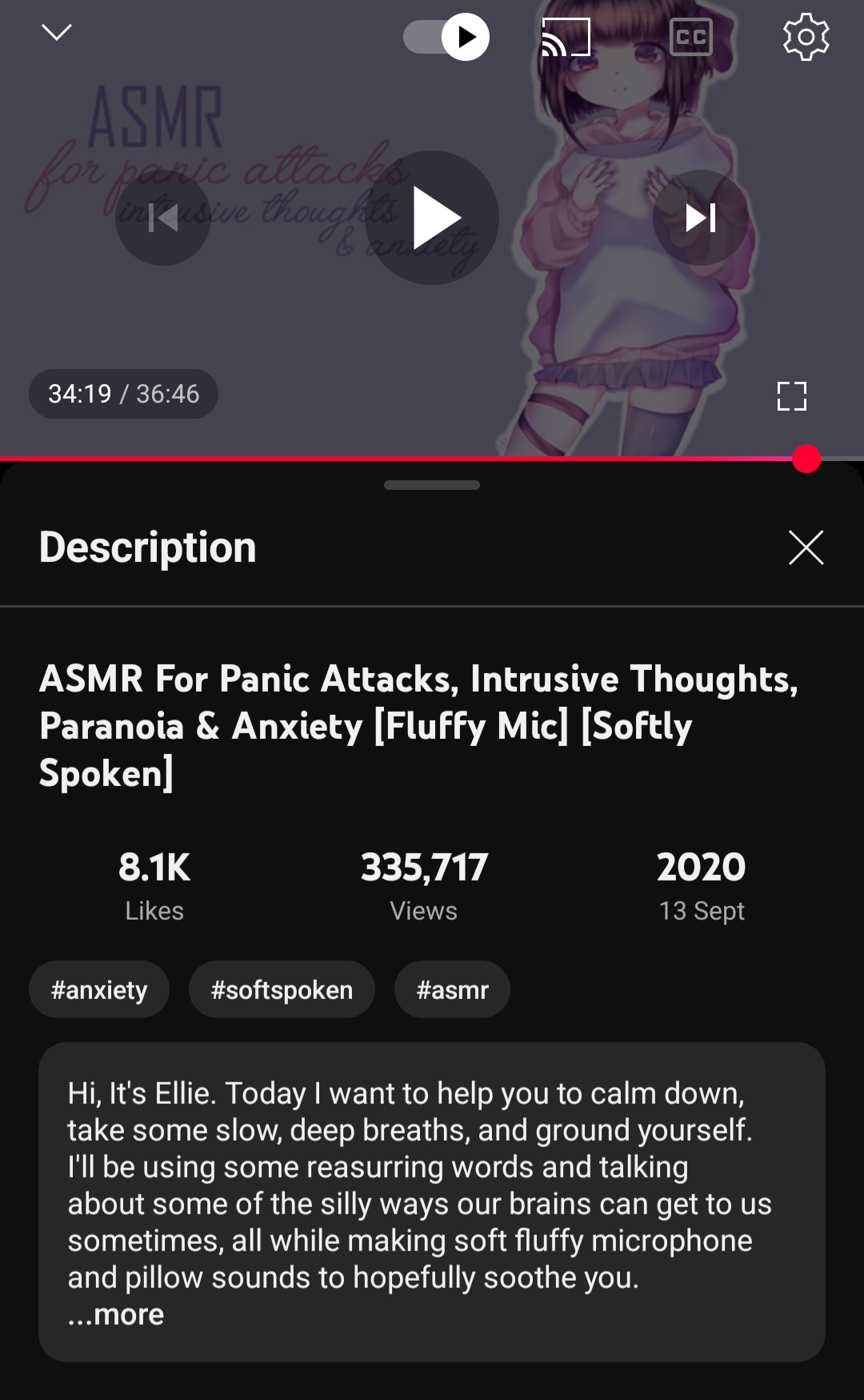Close the Description panel
Screen dimensions: 864x1400
806,548
